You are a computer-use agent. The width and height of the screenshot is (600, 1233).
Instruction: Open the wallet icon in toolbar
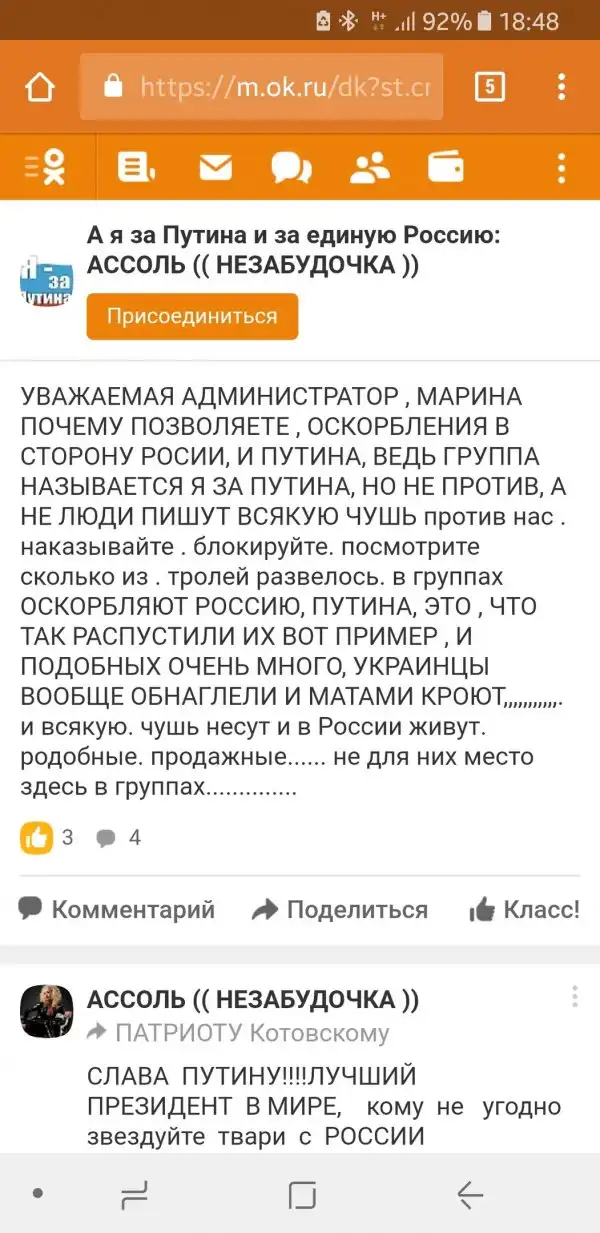pyautogui.click(x=445, y=167)
